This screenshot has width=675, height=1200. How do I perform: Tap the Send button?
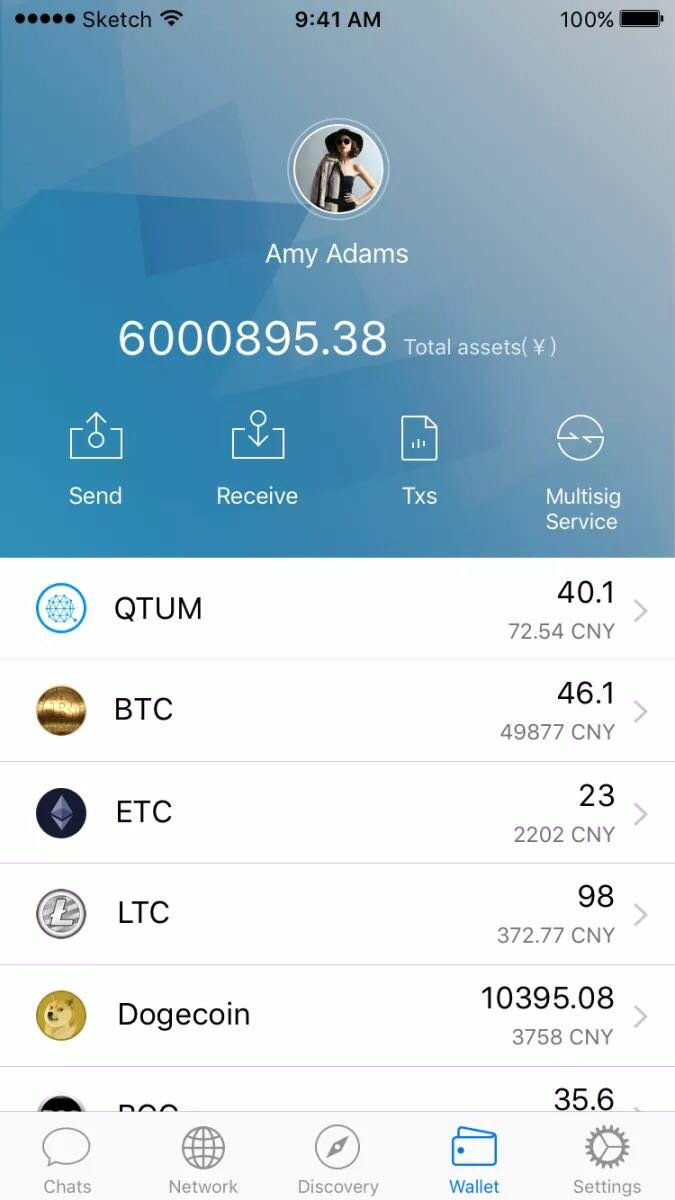point(95,459)
